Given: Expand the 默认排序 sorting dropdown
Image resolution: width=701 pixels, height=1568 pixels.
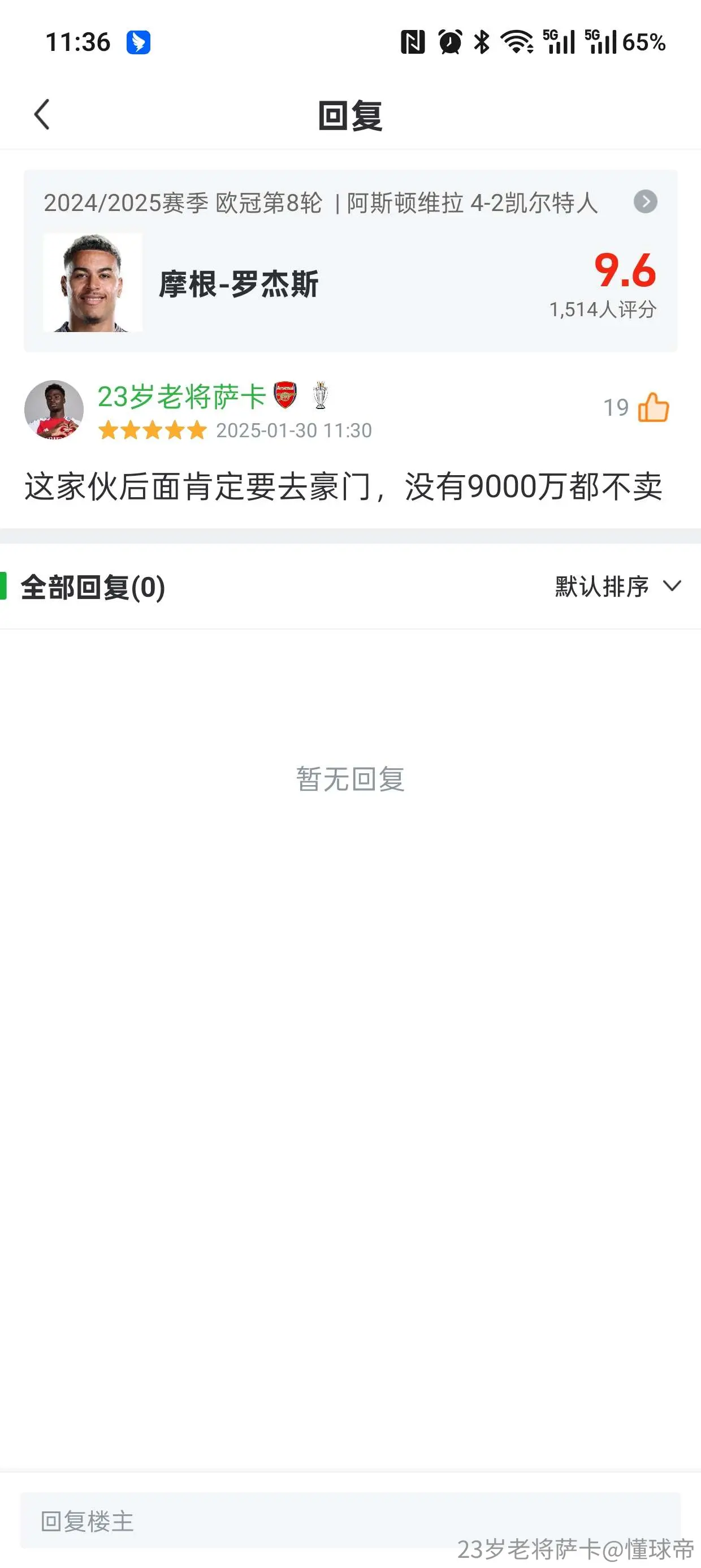Looking at the screenshot, I should [x=618, y=587].
